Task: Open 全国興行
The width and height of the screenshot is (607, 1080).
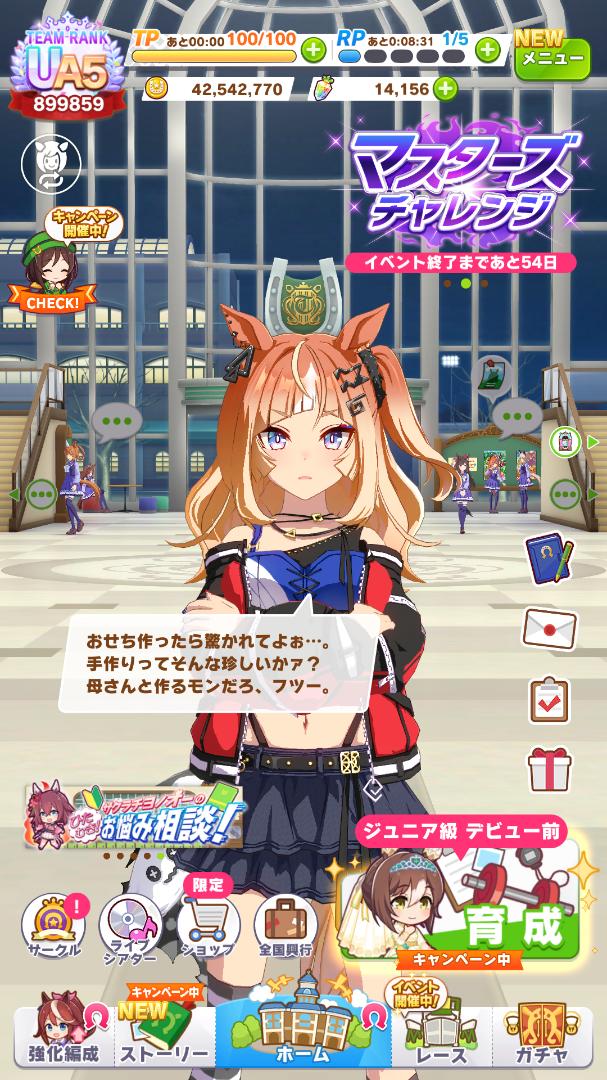Action: [x=285, y=925]
